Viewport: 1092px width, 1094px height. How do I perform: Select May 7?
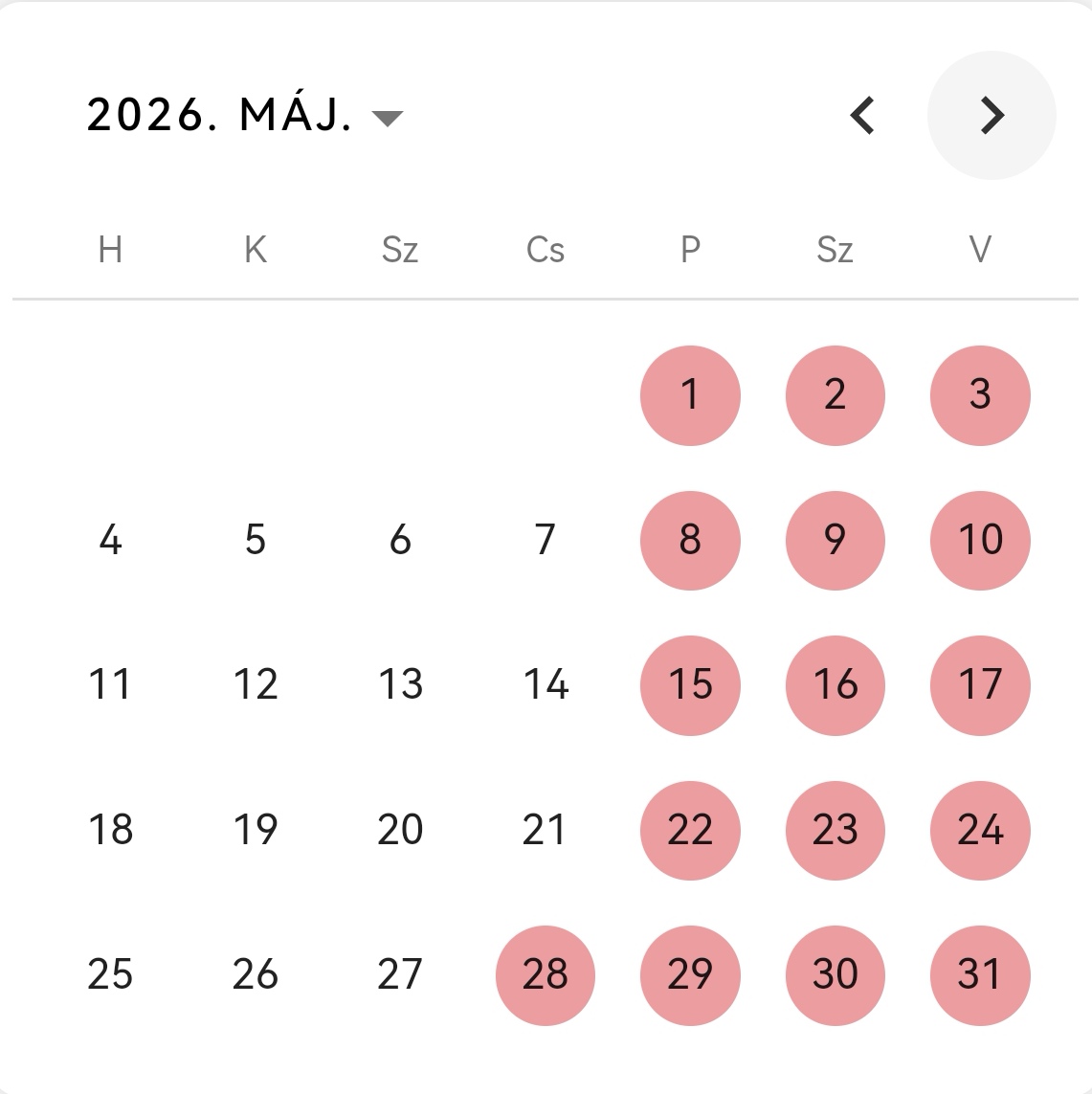click(x=545, y=540)
